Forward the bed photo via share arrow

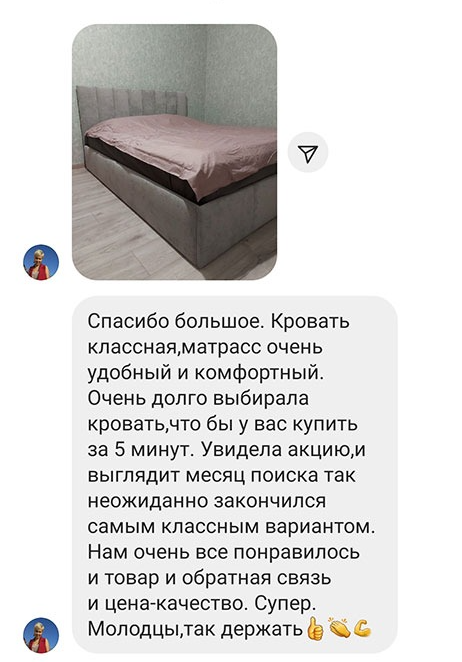click(x=308, y=153)
